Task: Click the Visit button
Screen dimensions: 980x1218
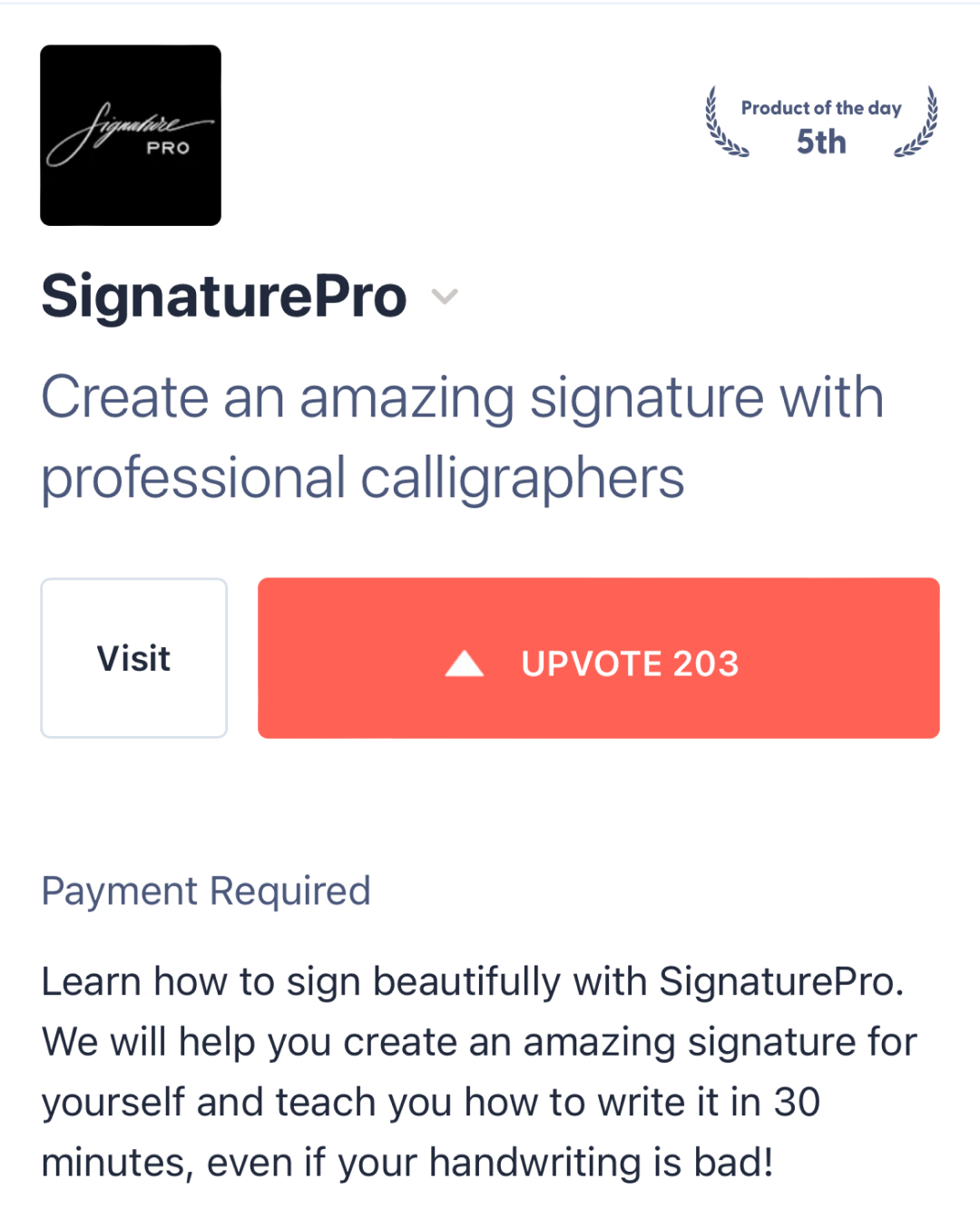Action: tap(133, 657)
